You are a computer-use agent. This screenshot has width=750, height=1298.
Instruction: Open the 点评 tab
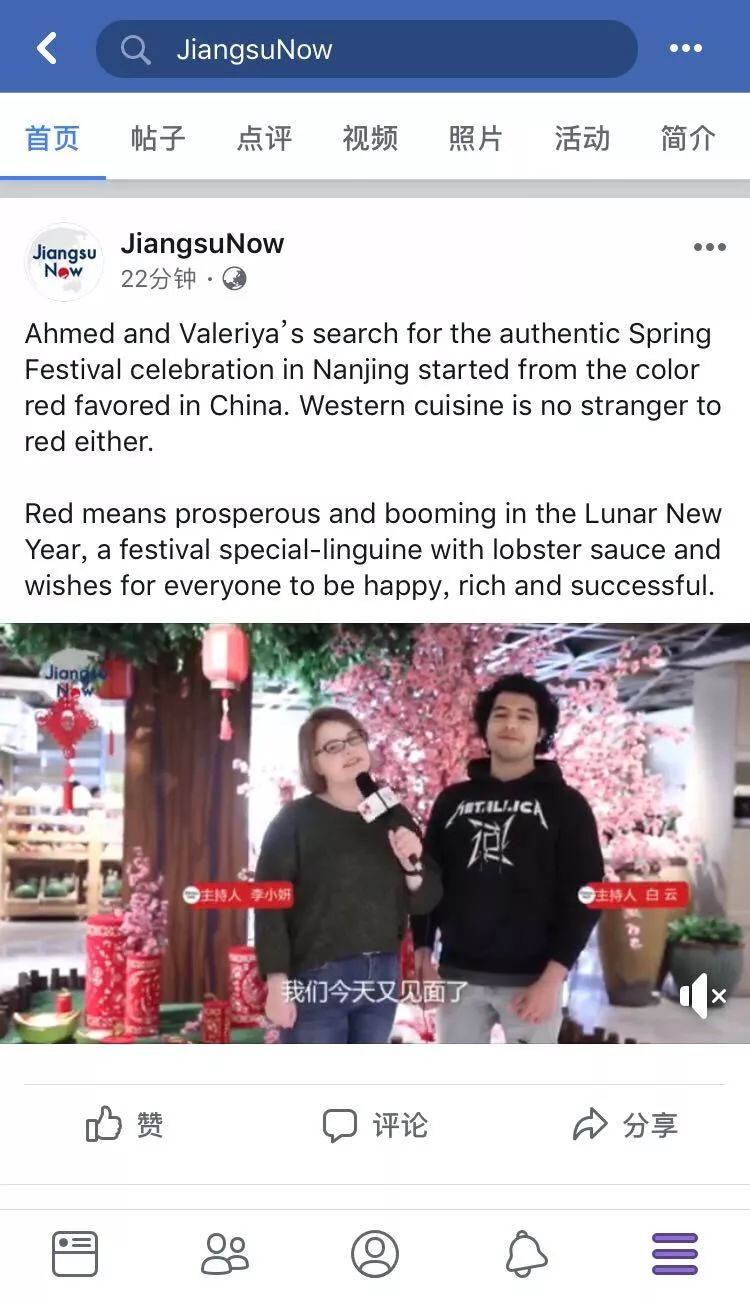click(264, 138)
